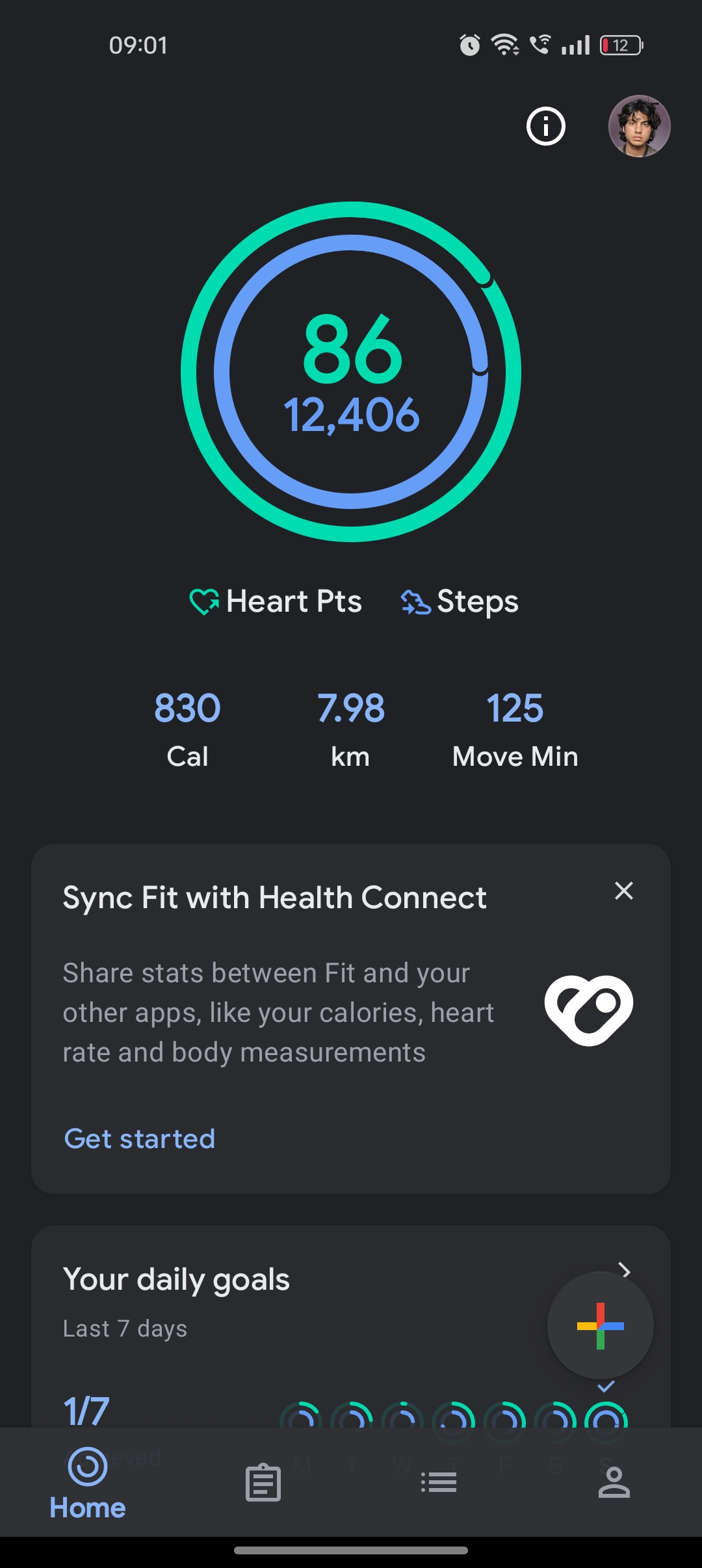Screen dimensions: 702x1568
Task: Switch to the Journal clipboard tab
Action: [x=263, y=1483]
